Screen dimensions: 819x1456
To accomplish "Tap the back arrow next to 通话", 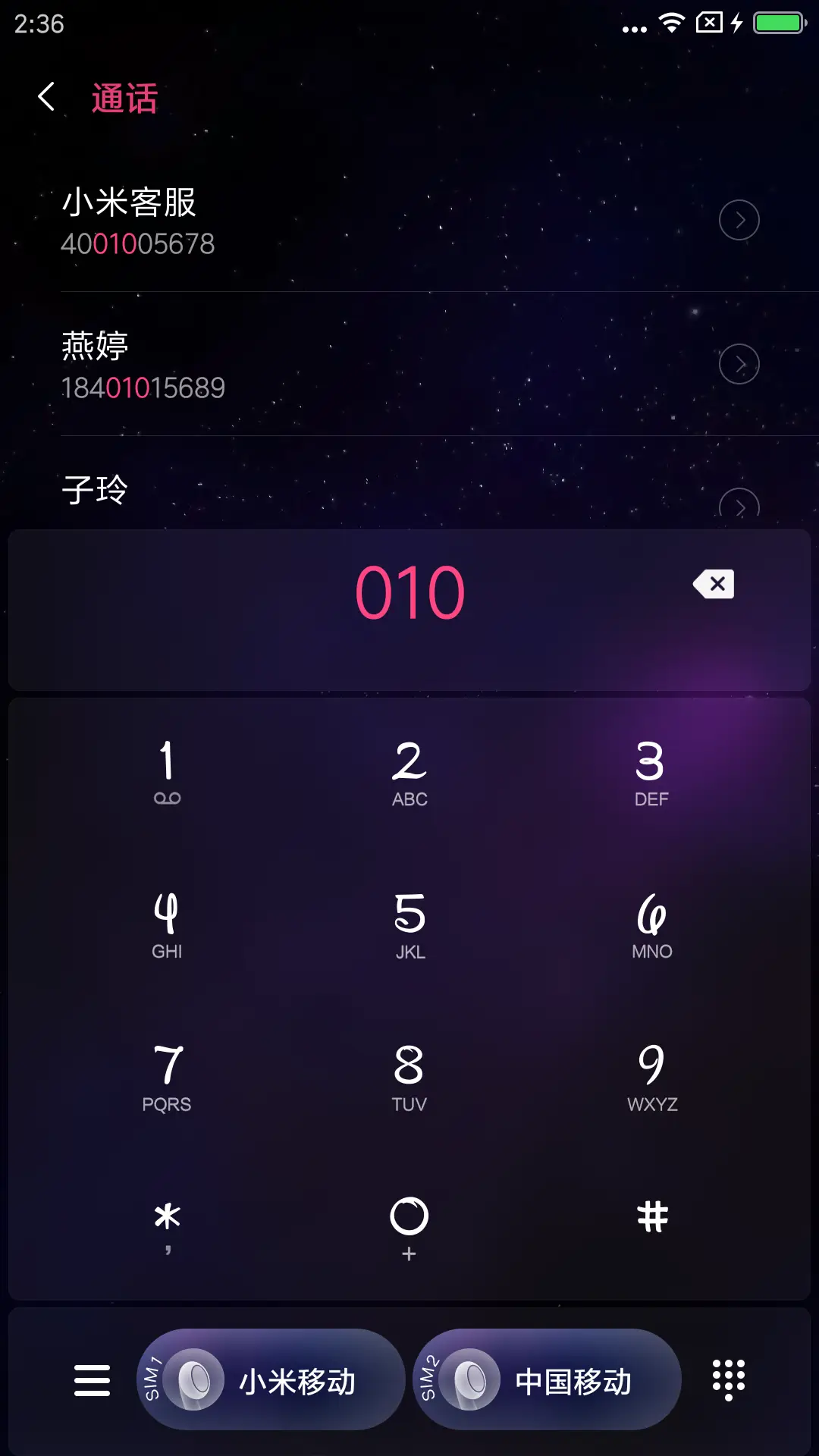I will coord(45,98).
